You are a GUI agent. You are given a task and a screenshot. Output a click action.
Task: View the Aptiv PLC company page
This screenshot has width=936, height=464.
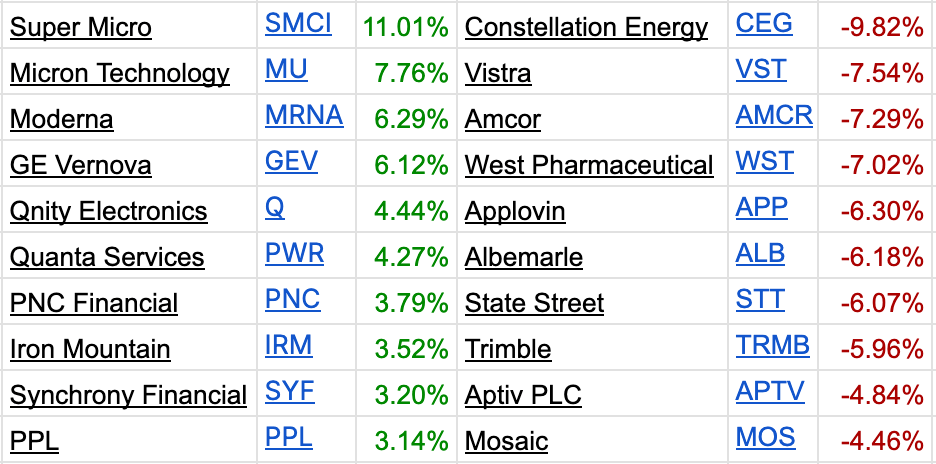(523, 395)
